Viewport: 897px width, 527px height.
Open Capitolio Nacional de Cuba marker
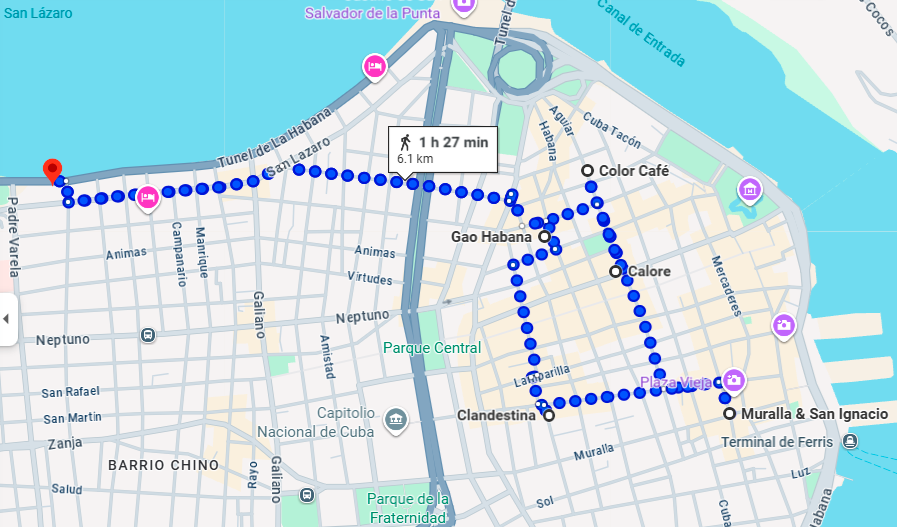click(x=395, y=415)
